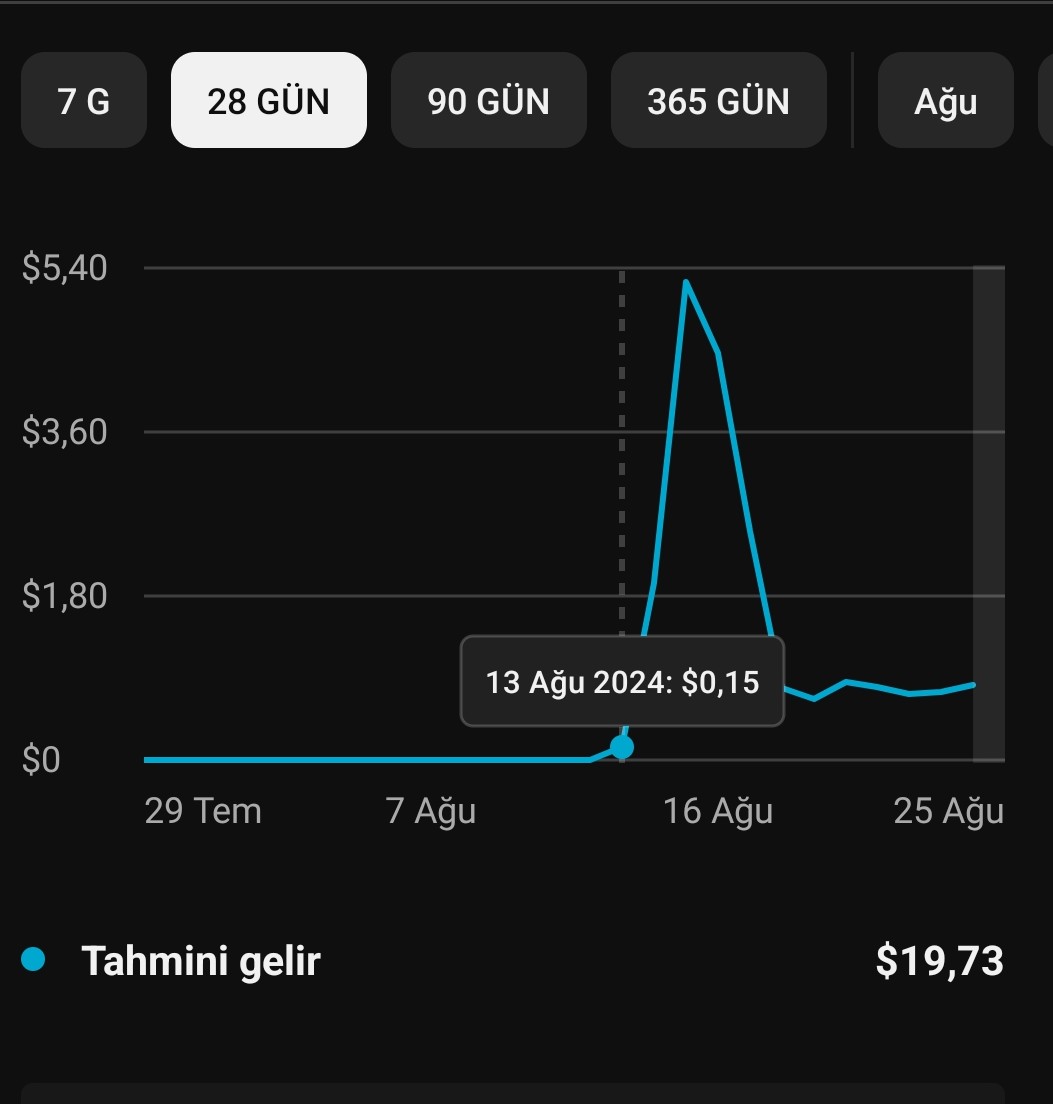This screenshot has height=1104, width=1053.
Task: Select the Ağu month chip
Action: (945, 100)
